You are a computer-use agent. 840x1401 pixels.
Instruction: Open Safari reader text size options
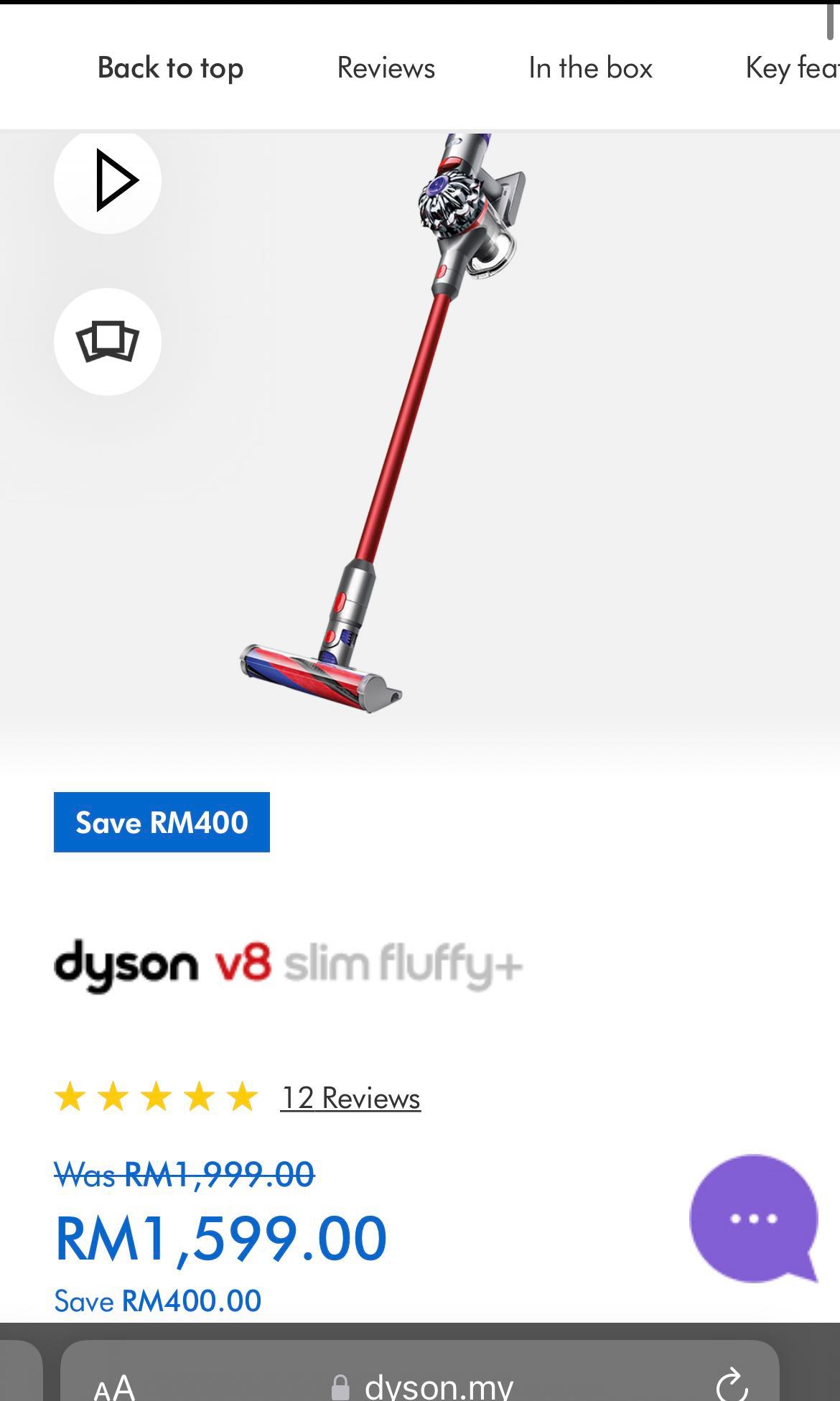(114, 1387)
